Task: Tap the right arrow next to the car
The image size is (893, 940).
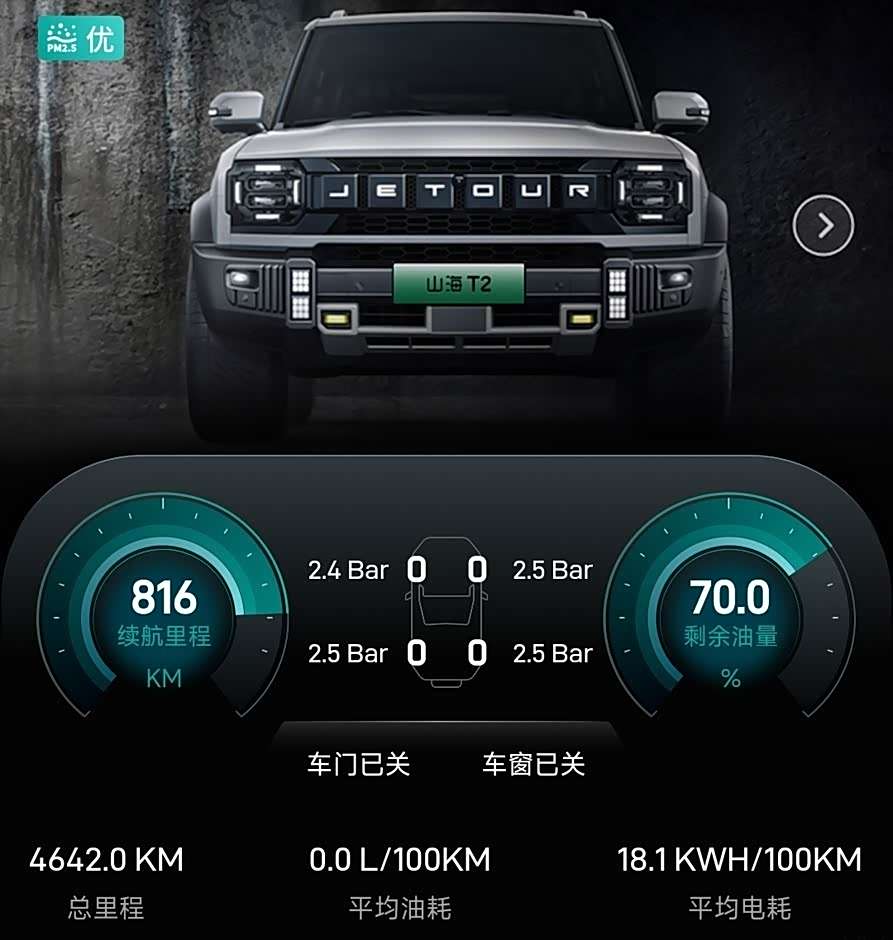Action: [823, 226]
